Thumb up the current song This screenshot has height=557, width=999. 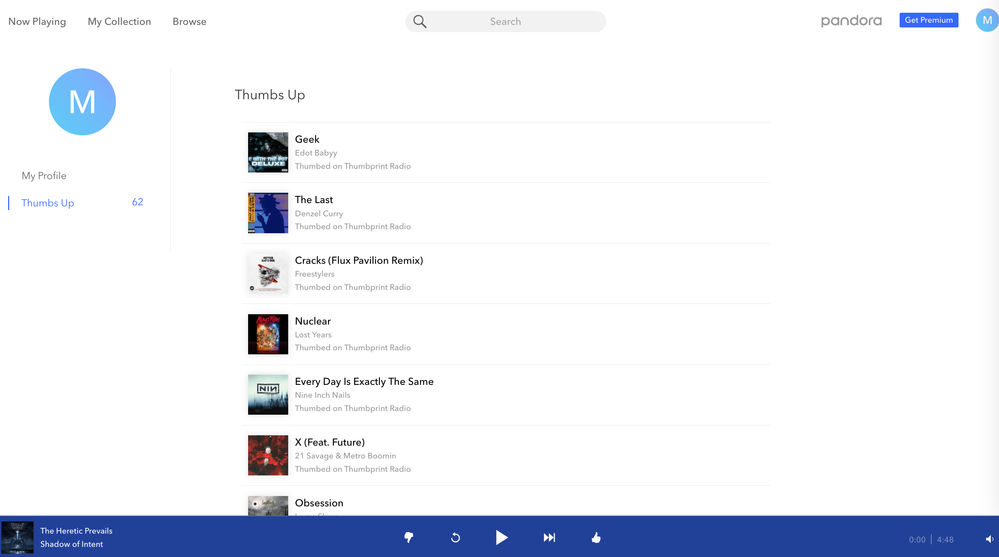[596, 538]
